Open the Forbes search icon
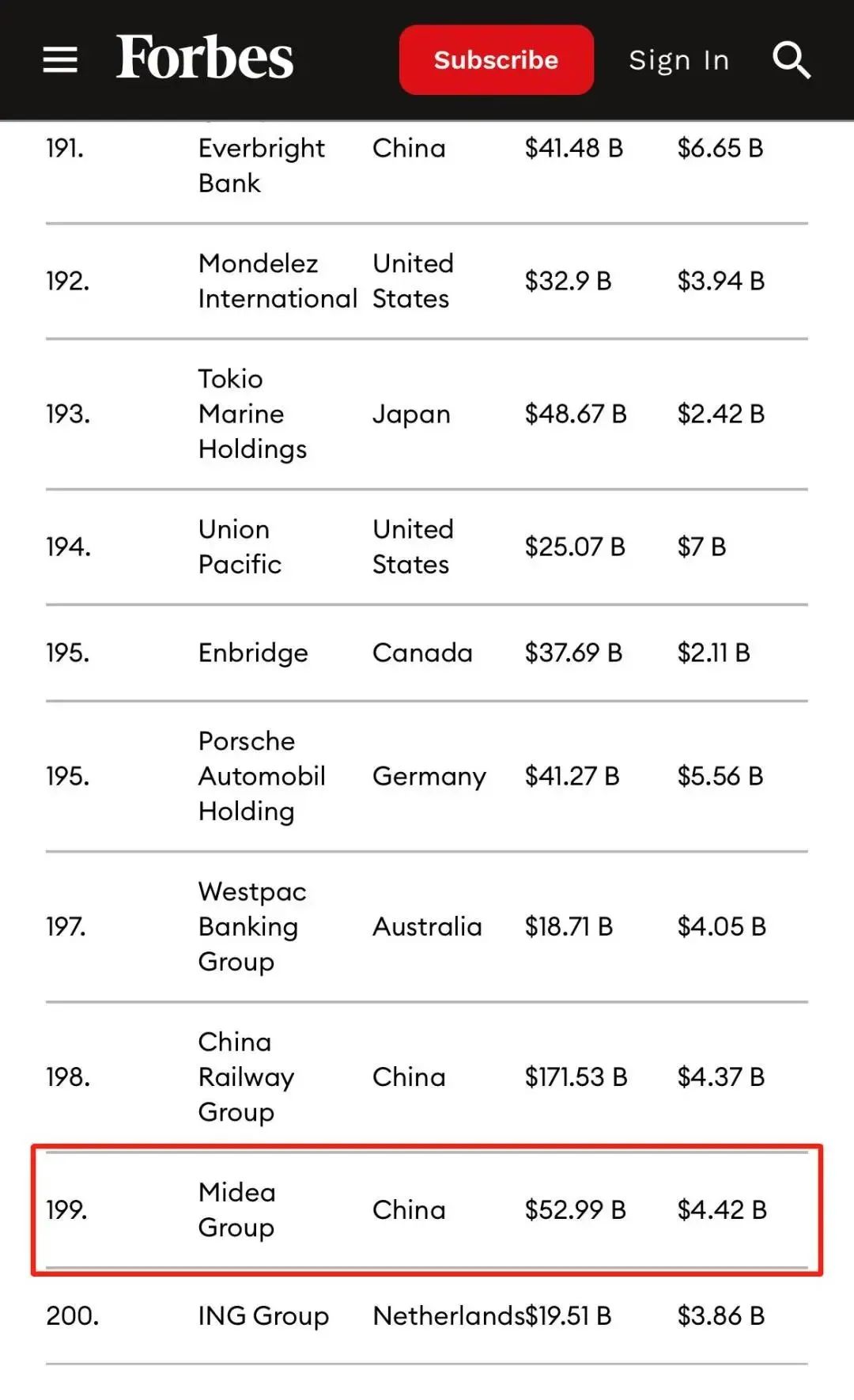The height and width of the screenshot is (1400, 854). coord(791,60)
